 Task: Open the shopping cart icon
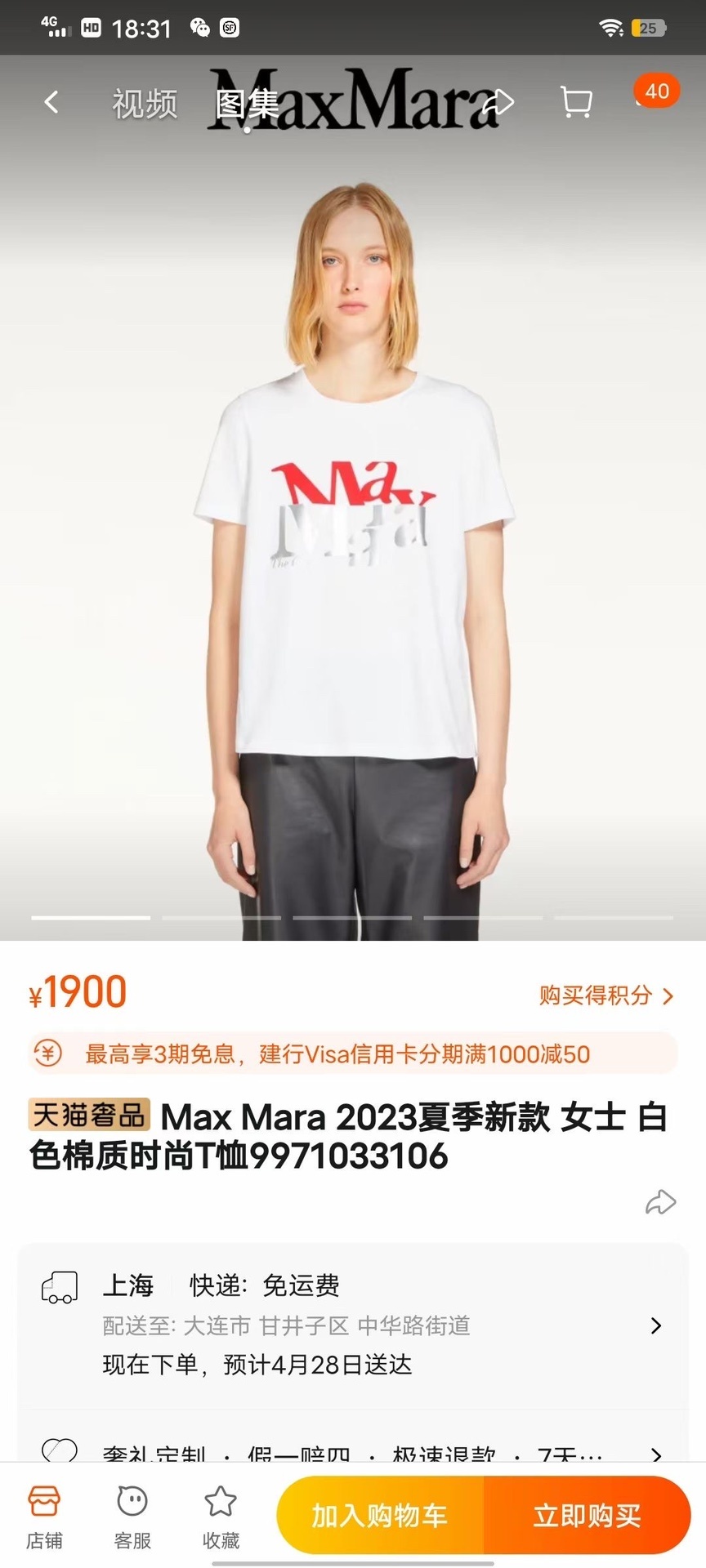click(x=576, y=103)
